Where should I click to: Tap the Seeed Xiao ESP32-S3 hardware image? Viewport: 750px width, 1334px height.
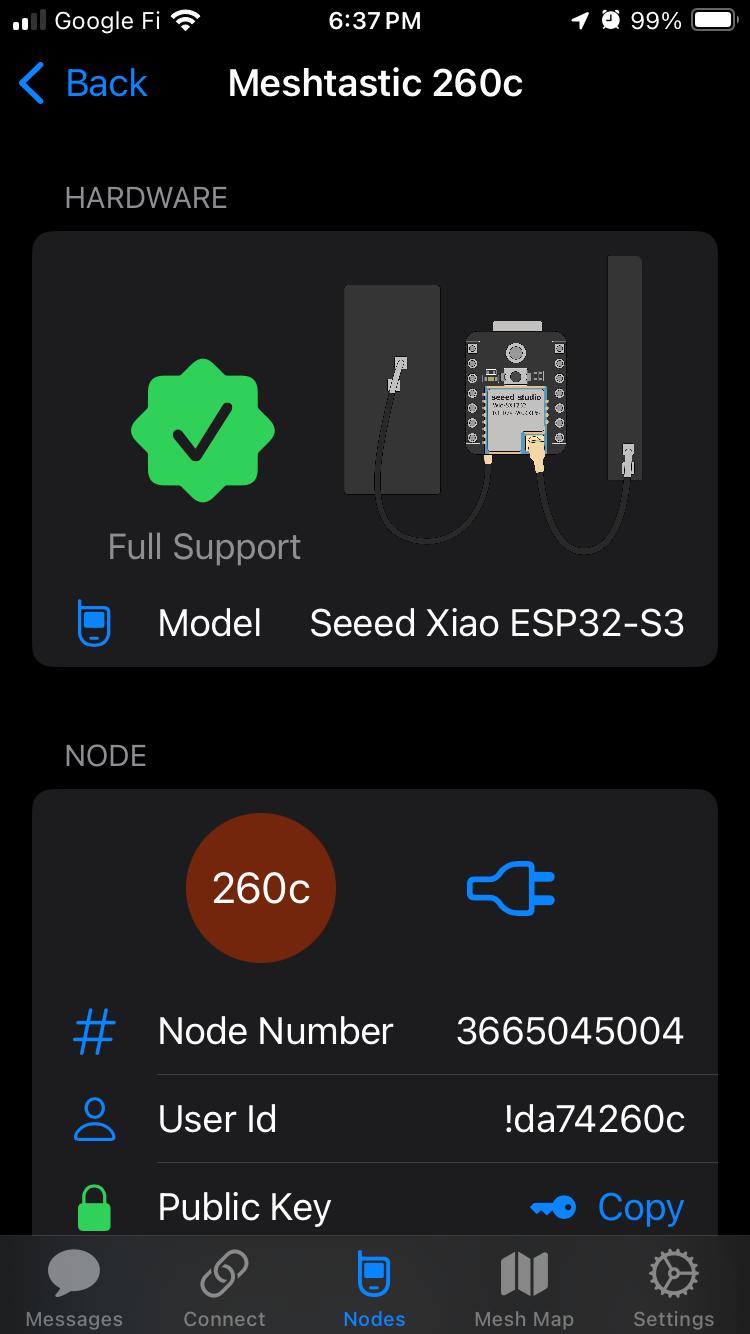(x=510, y=400)
